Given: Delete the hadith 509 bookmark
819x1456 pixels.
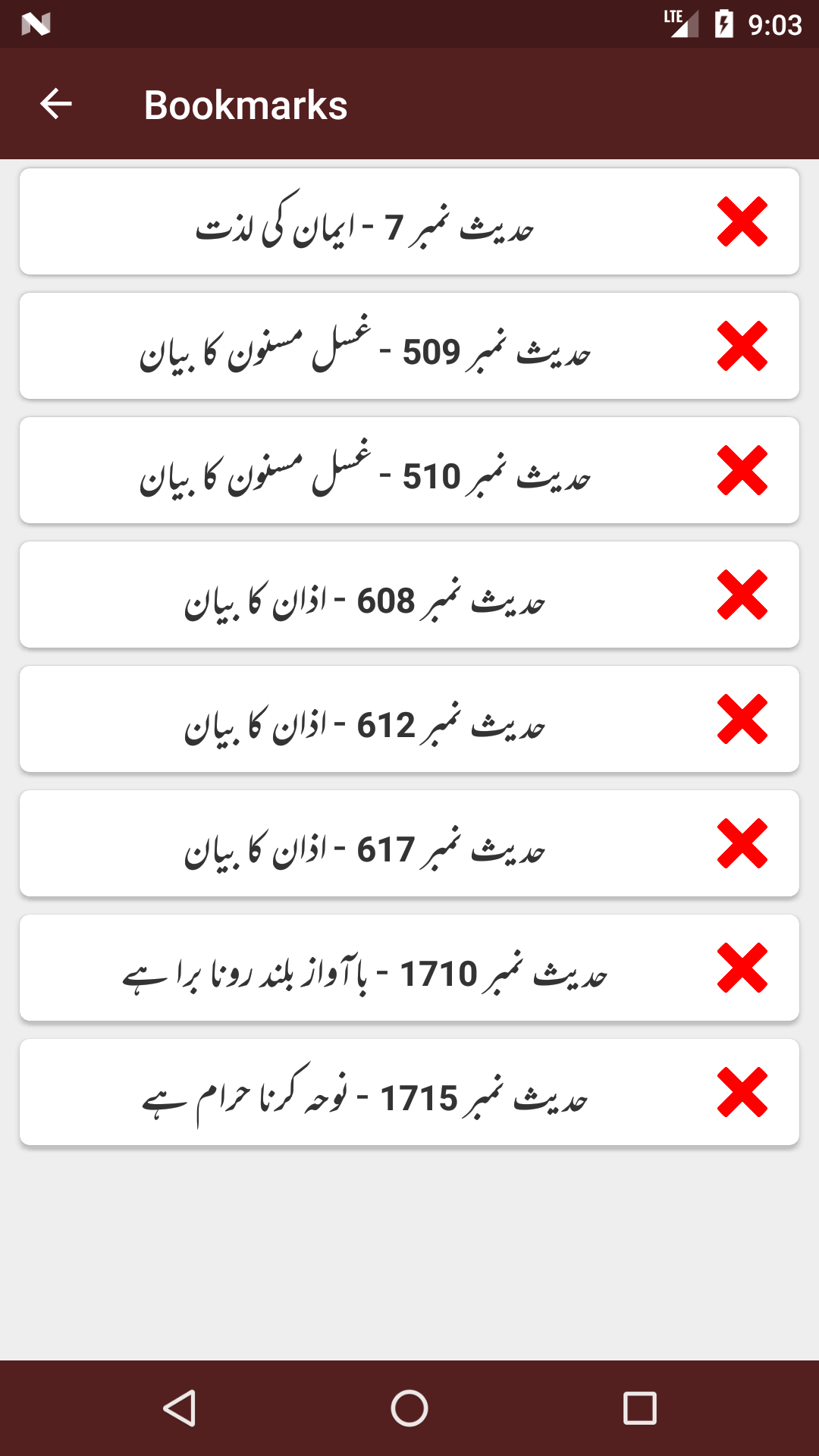Looking at the screenshot, I should click(742, 346).
